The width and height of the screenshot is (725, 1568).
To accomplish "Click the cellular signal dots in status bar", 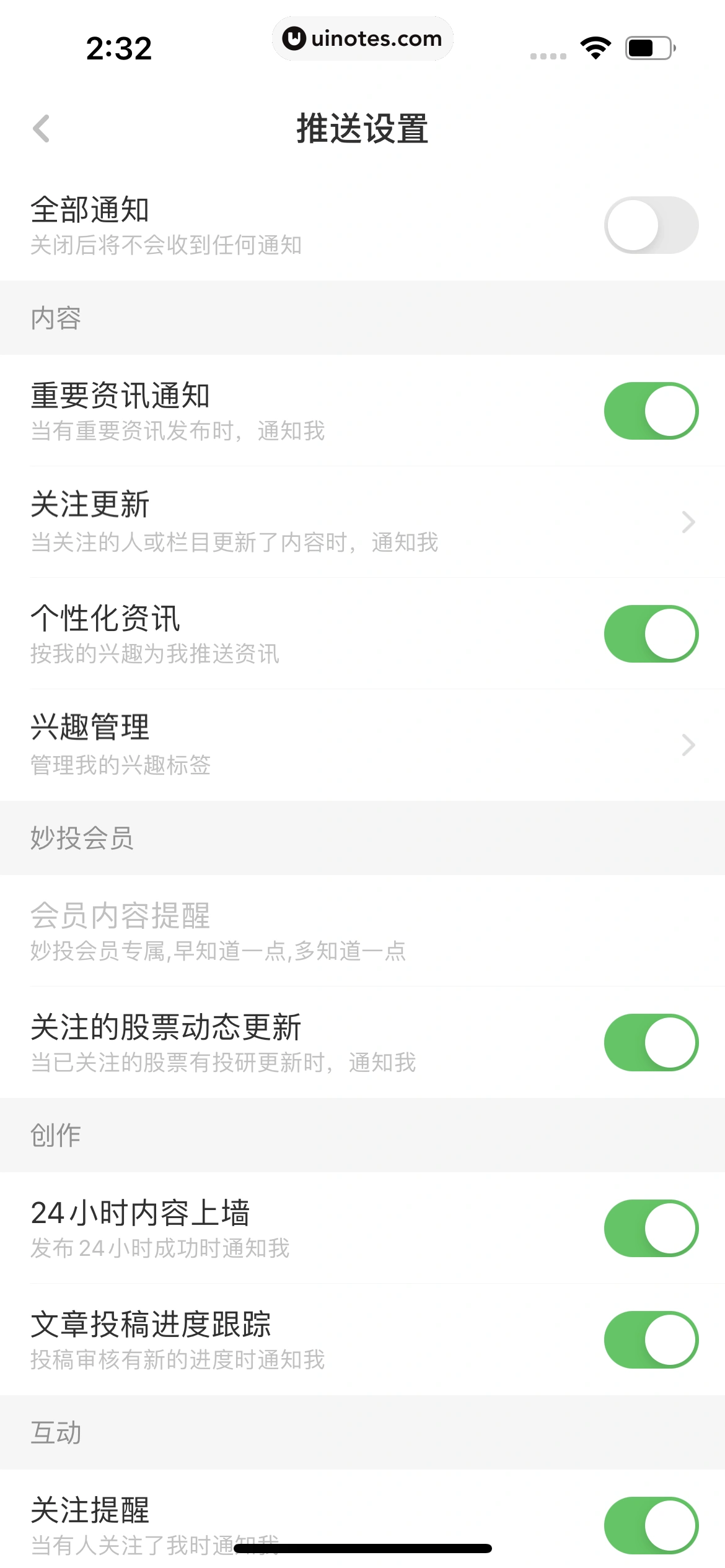I will (548, 54).
